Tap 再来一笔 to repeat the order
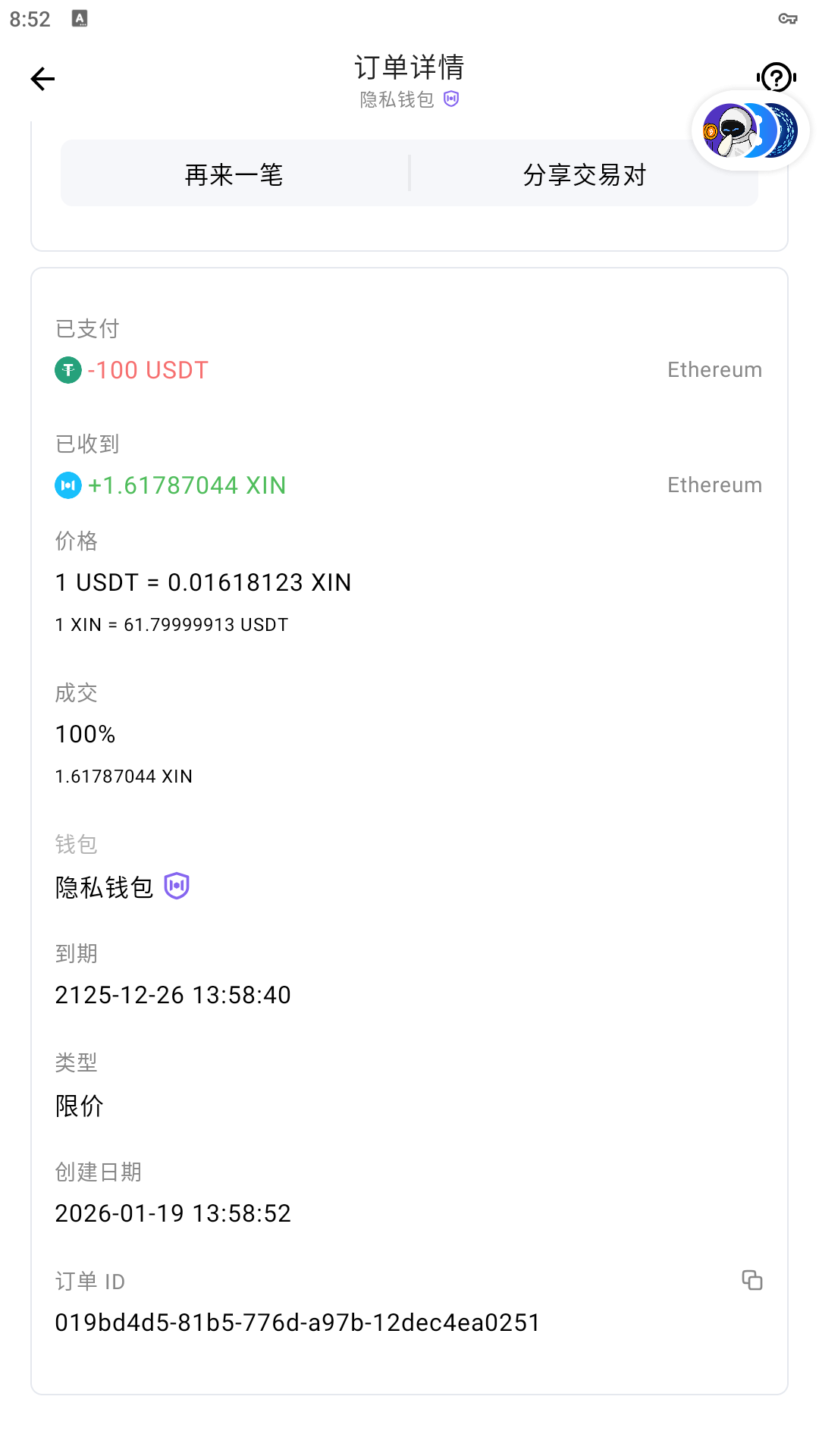819x1456 pixels. (234, 174)
